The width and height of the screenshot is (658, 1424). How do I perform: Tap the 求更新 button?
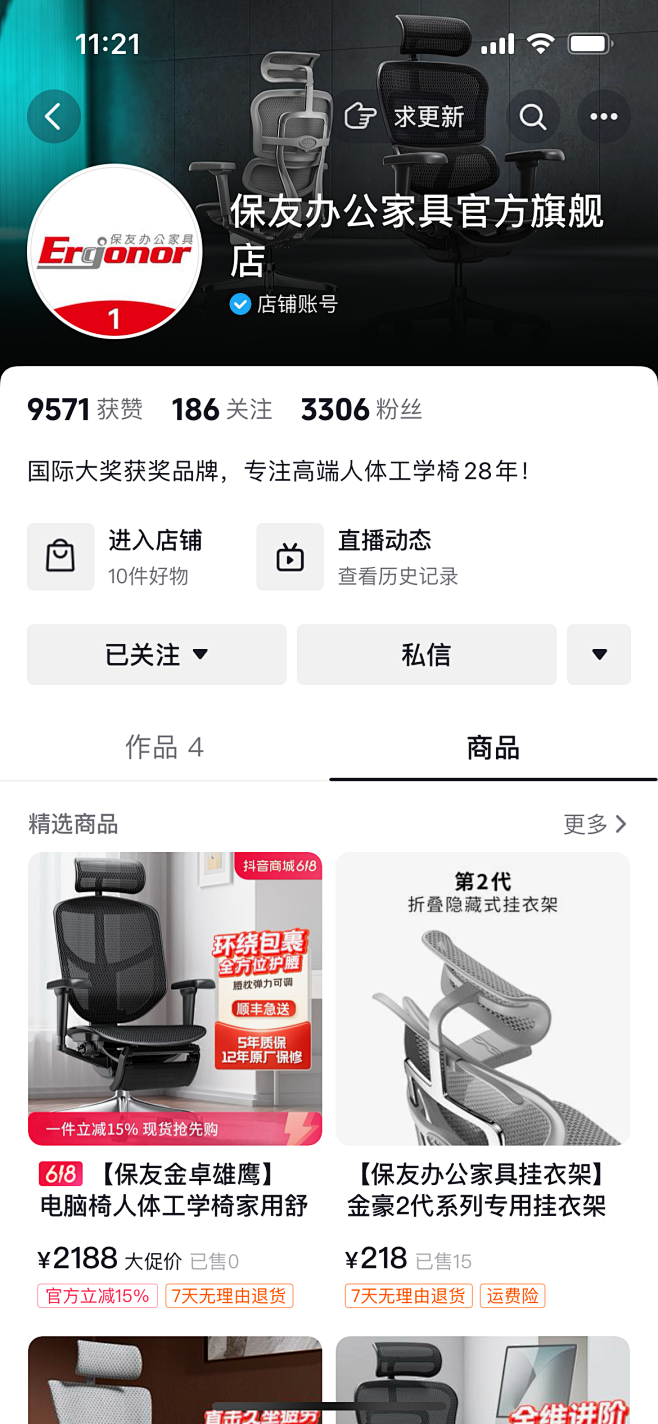[x=409, y=117]
